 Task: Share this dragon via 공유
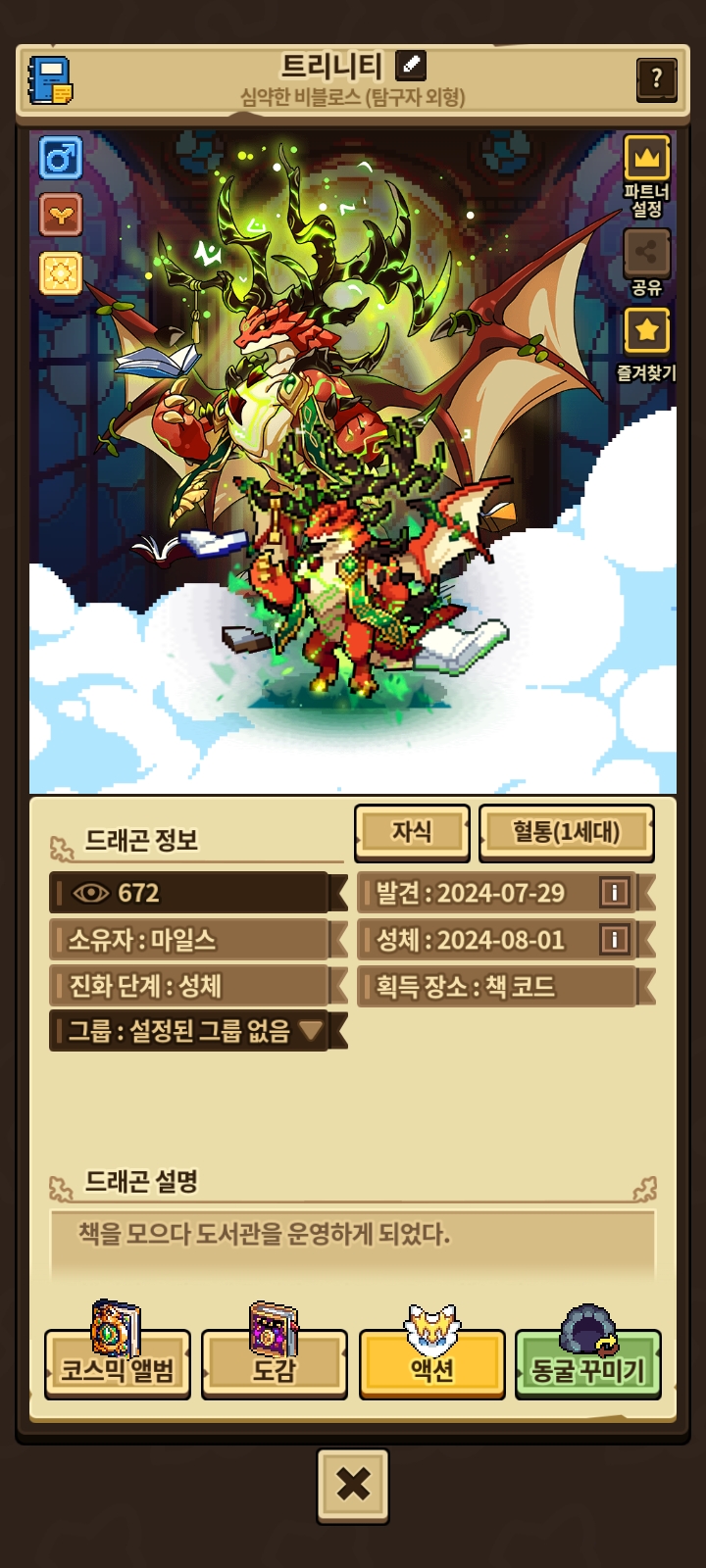[646, 263]
